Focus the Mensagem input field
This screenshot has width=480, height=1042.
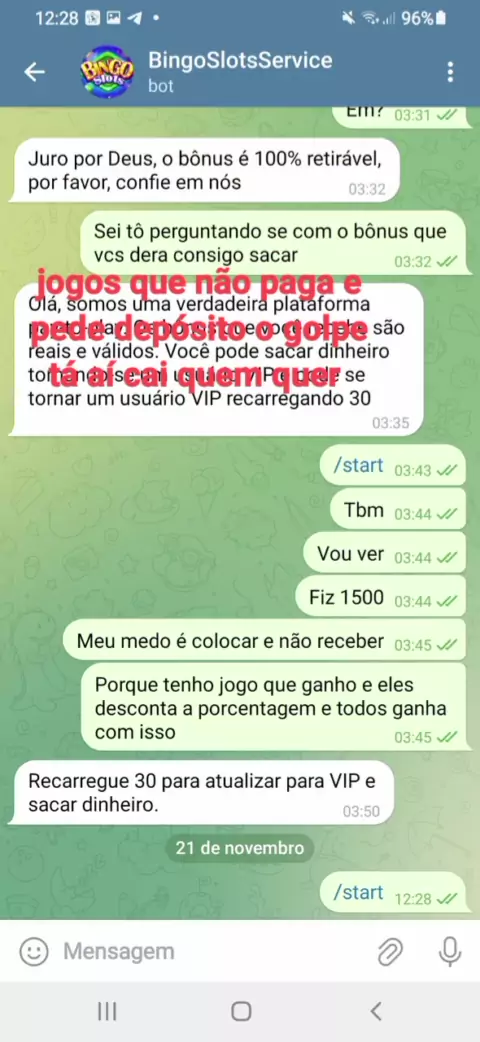tap(213, 952)
